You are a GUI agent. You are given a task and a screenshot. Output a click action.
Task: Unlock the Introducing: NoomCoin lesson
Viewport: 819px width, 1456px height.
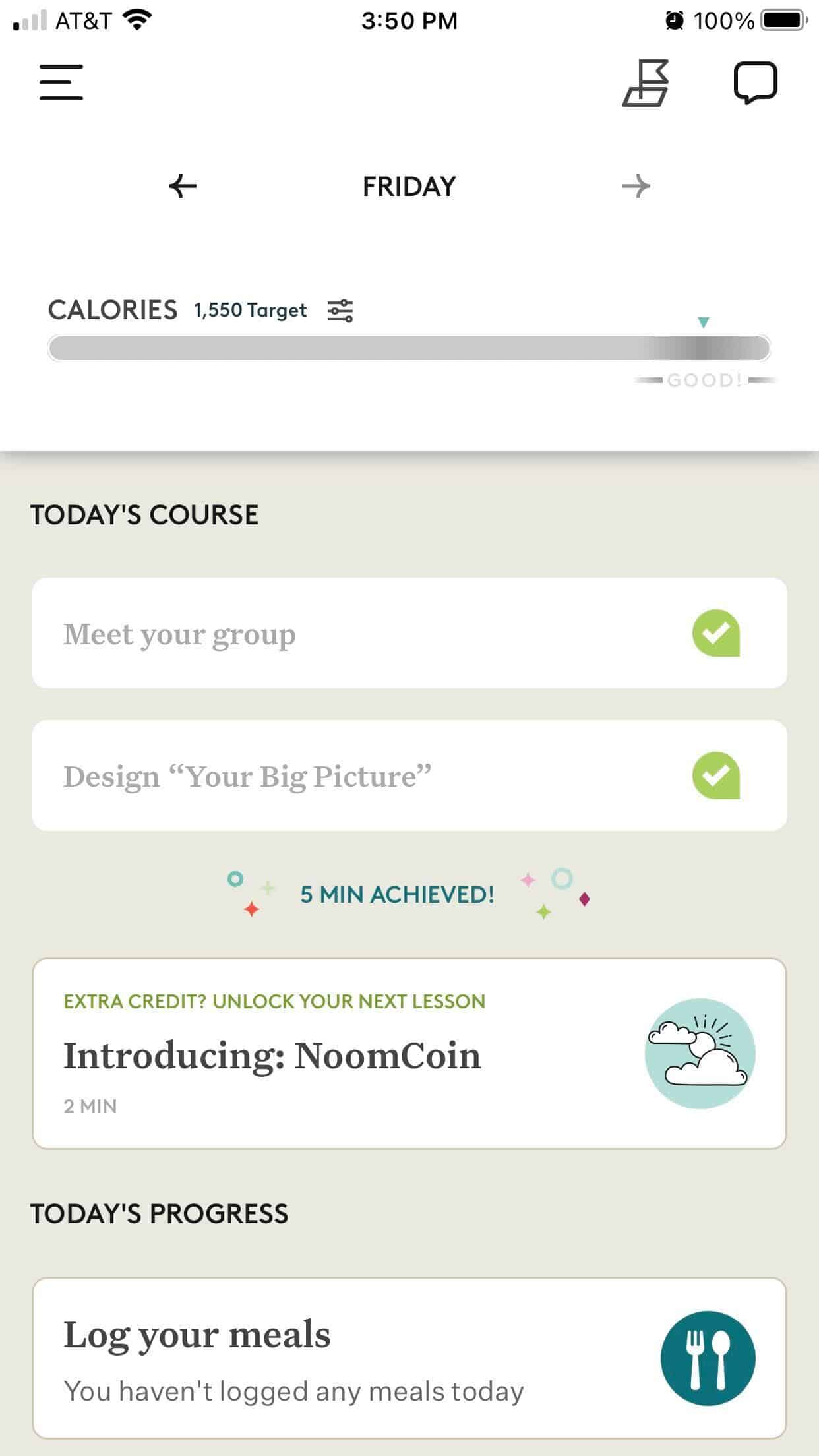409,1054
